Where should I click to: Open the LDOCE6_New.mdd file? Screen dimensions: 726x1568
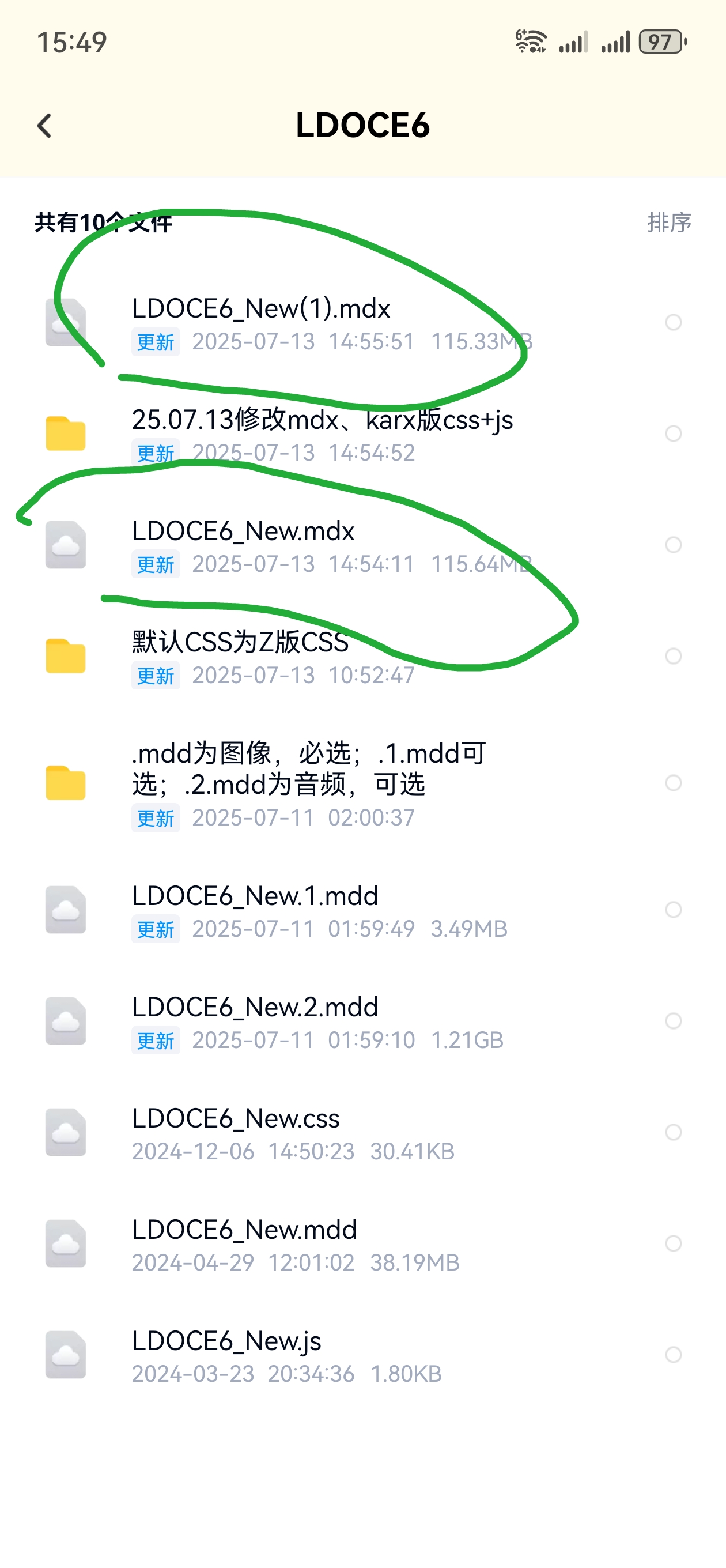[x=362, y=1244]
